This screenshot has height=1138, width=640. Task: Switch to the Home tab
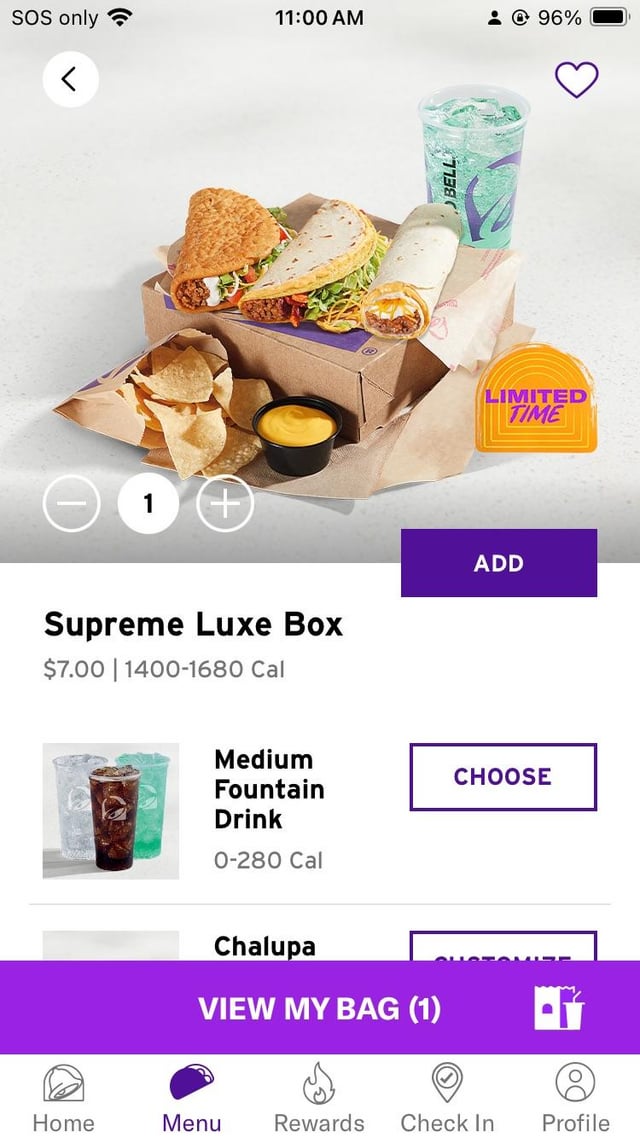click(62, 1097)
